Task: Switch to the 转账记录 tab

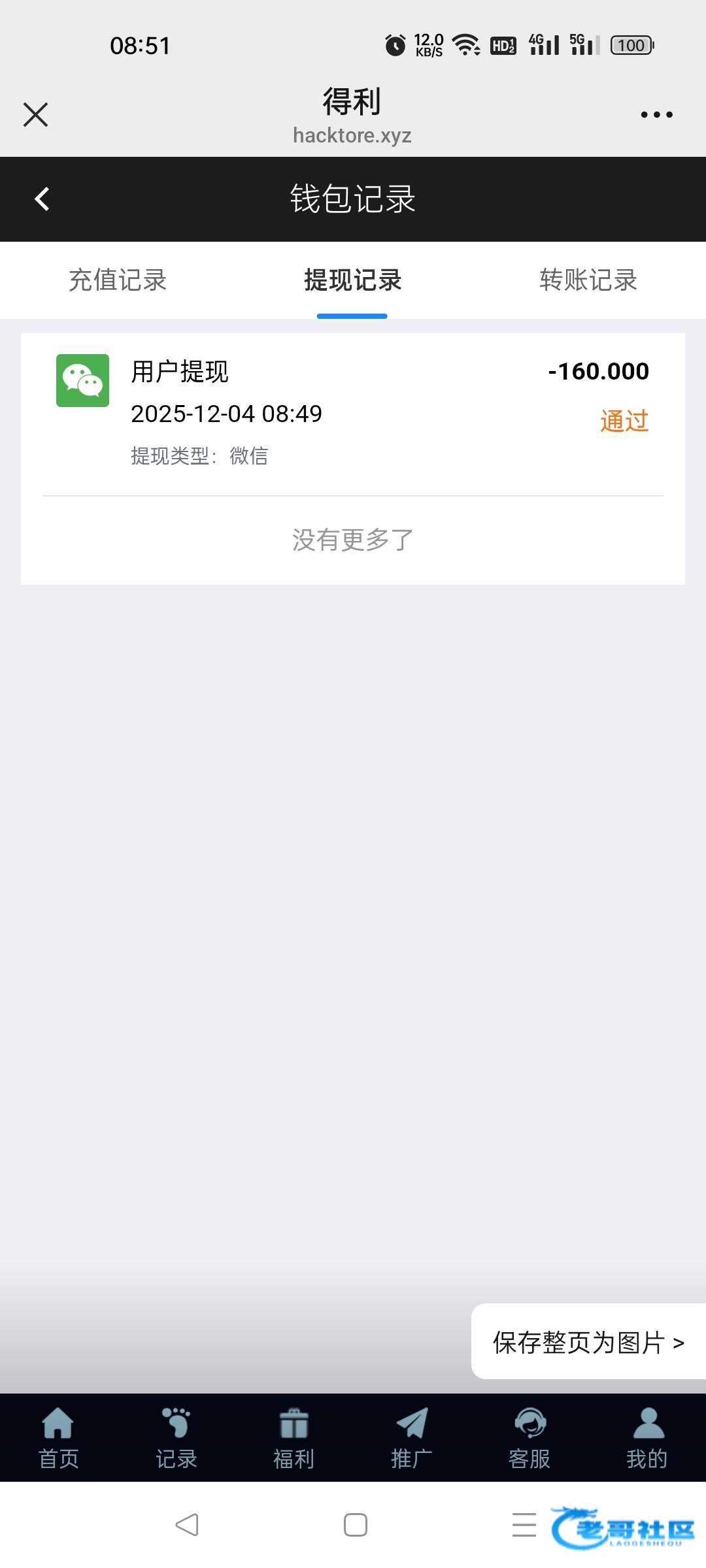Action: pos(588,280)
